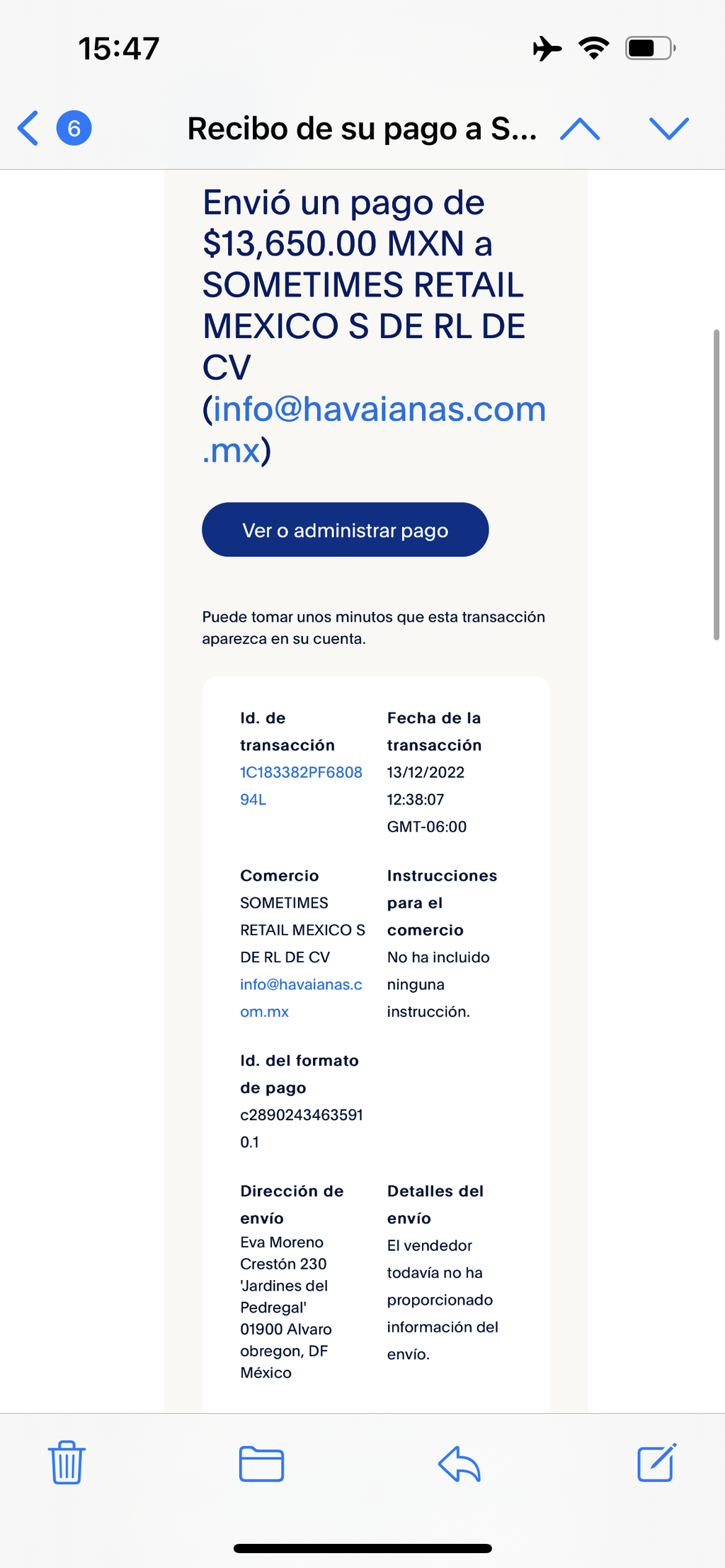Compose a new message
The image size is (725, 1568).
coord(657,1463)
